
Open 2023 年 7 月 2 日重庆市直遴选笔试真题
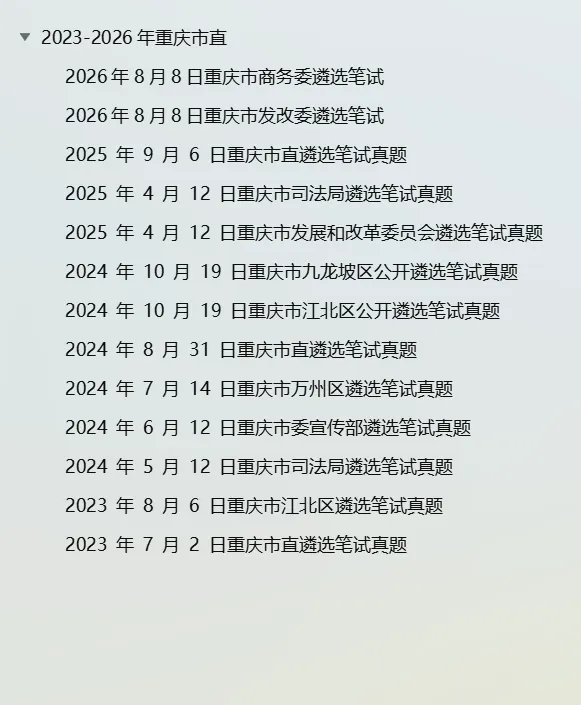coord(236,545)
